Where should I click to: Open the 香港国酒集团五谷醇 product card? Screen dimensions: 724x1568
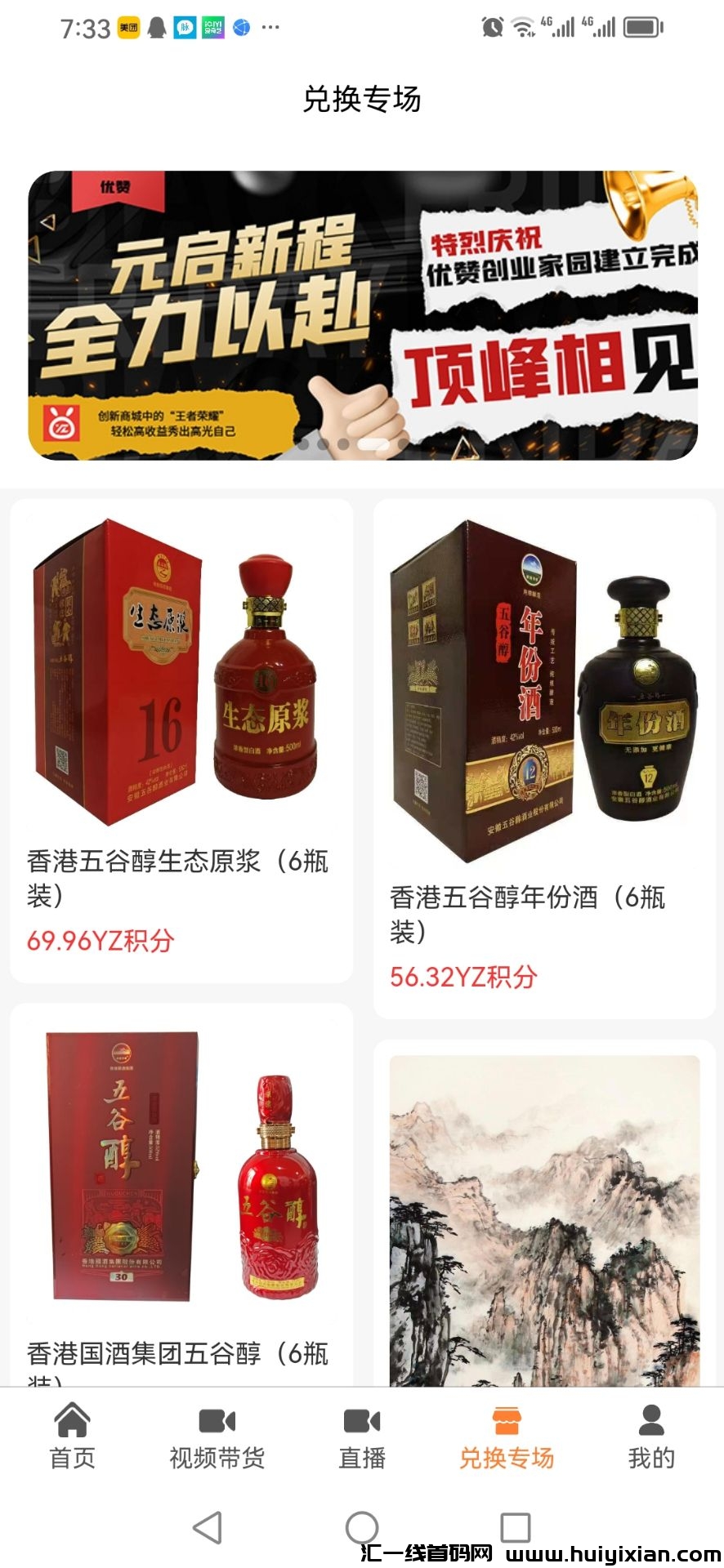tap(181, 1192)
